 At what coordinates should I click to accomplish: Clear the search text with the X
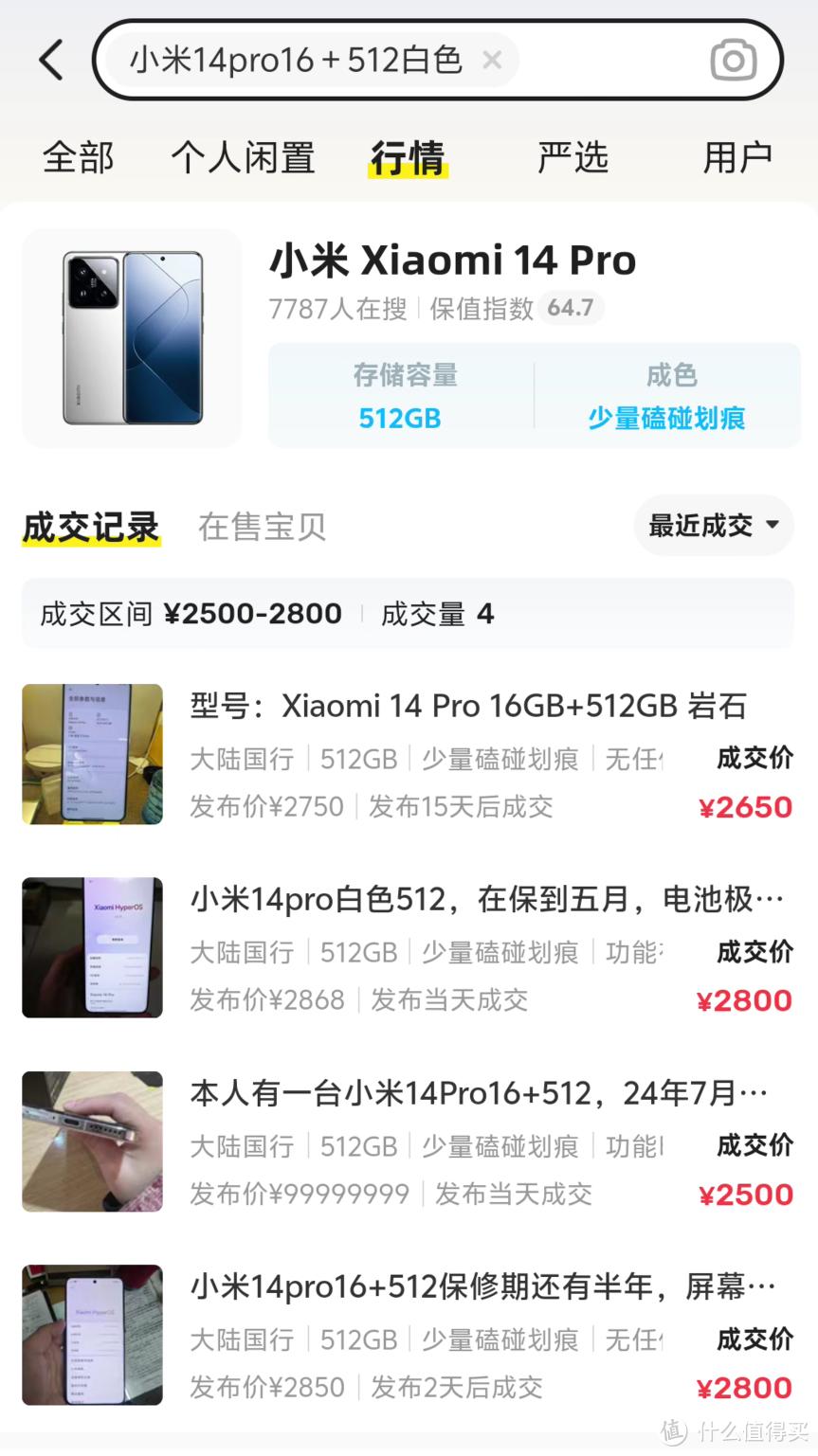[x=492, y=61]
